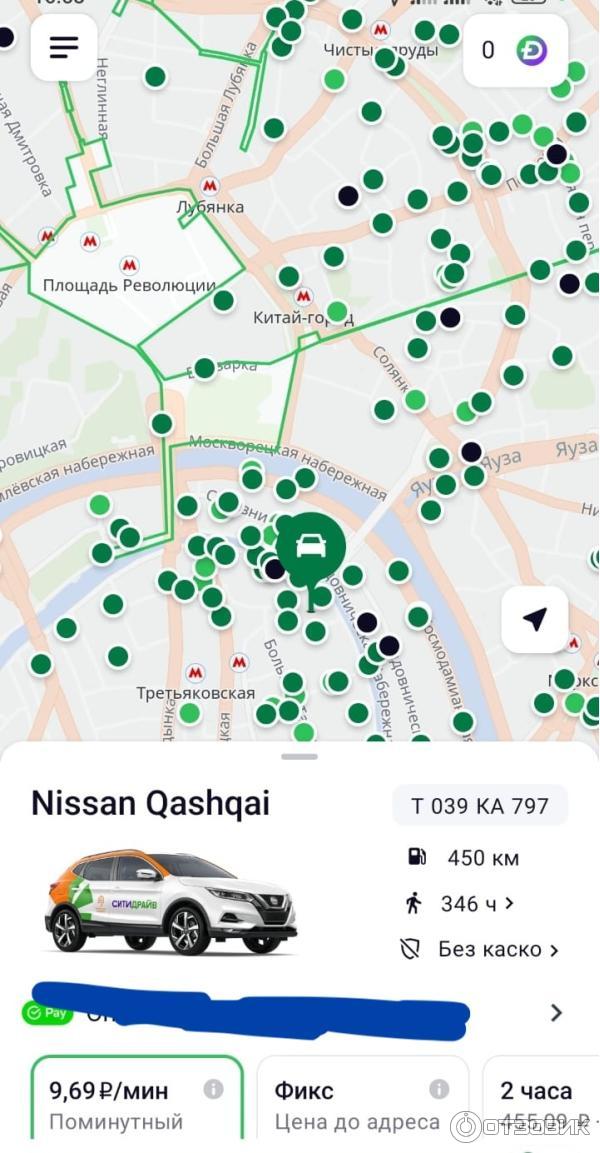Open payment method chevron
The image size is (600, 1153).
(557, 1013)
